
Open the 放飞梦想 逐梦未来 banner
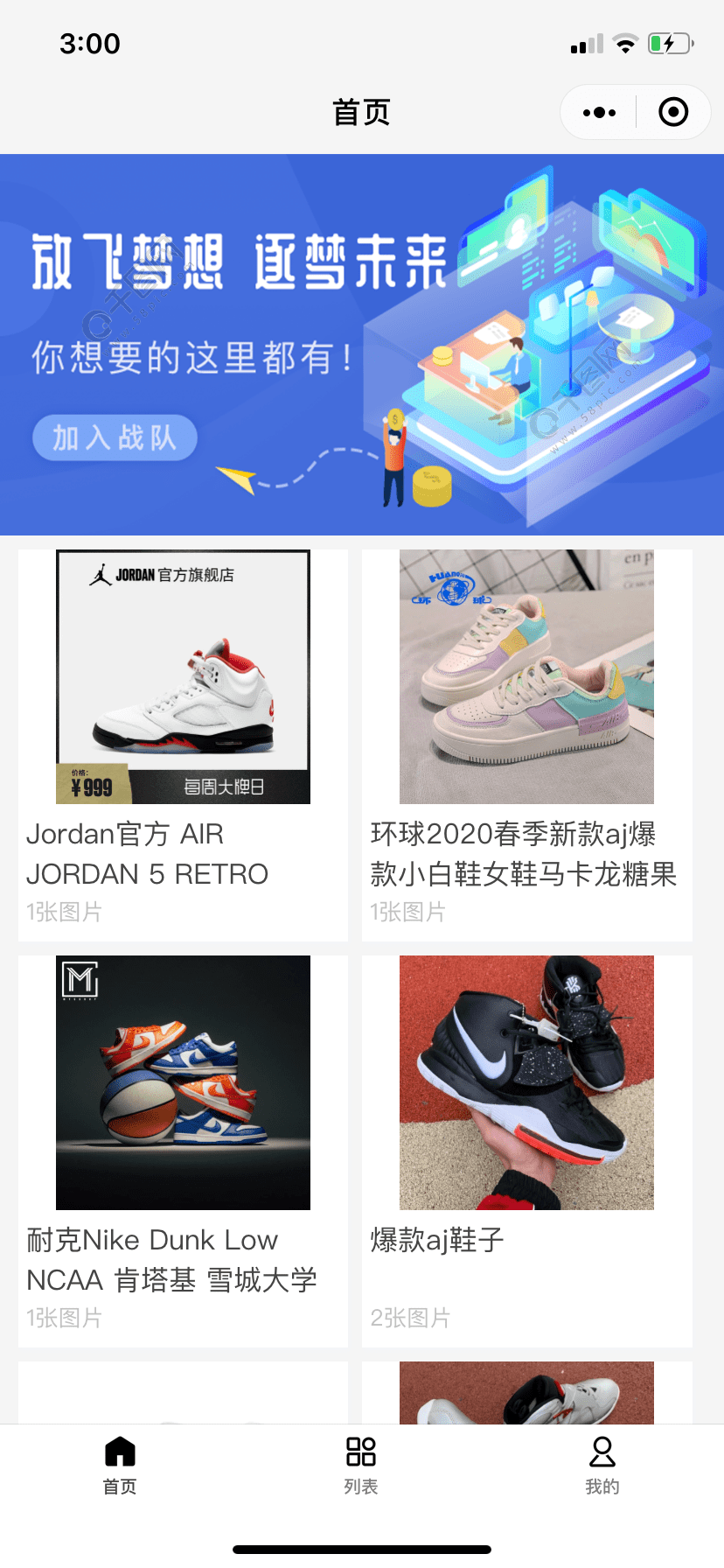coord(362,345)
